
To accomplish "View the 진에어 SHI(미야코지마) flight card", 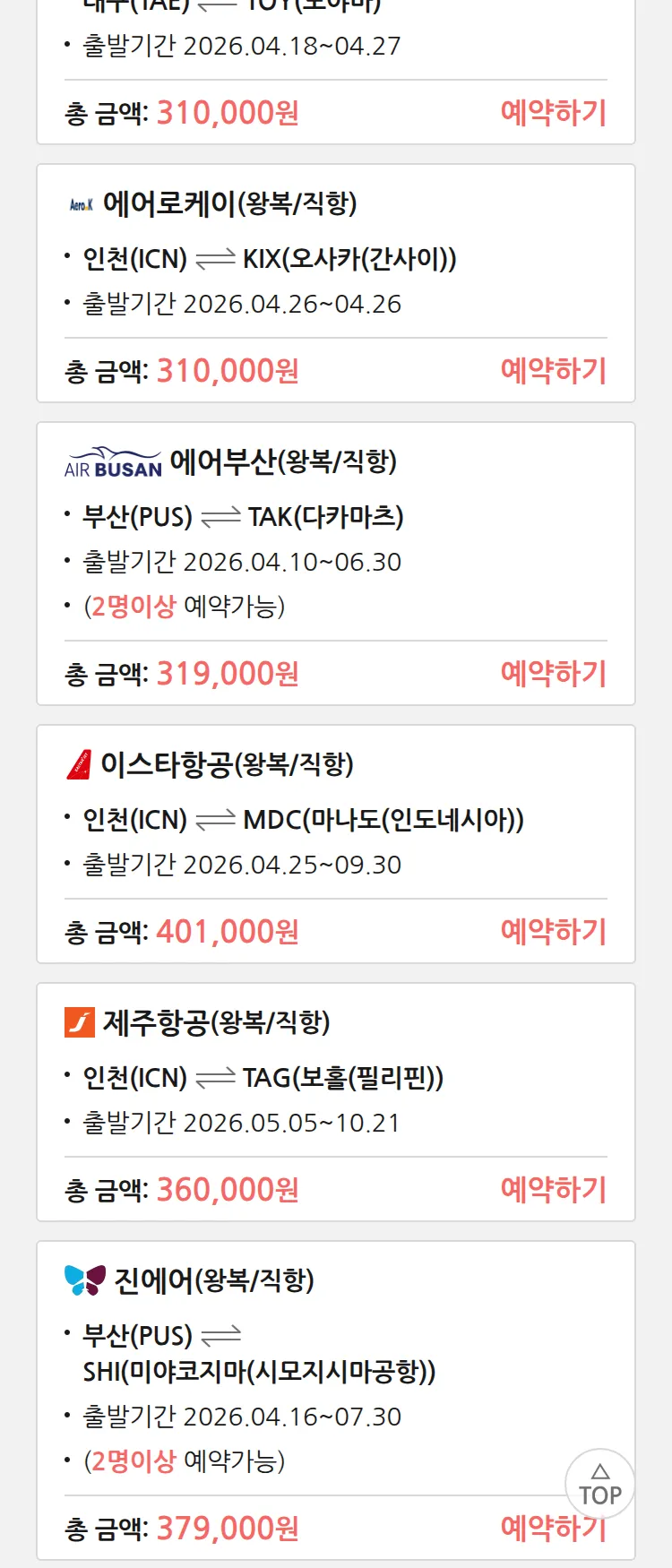I will click(x=335, y=1371).
